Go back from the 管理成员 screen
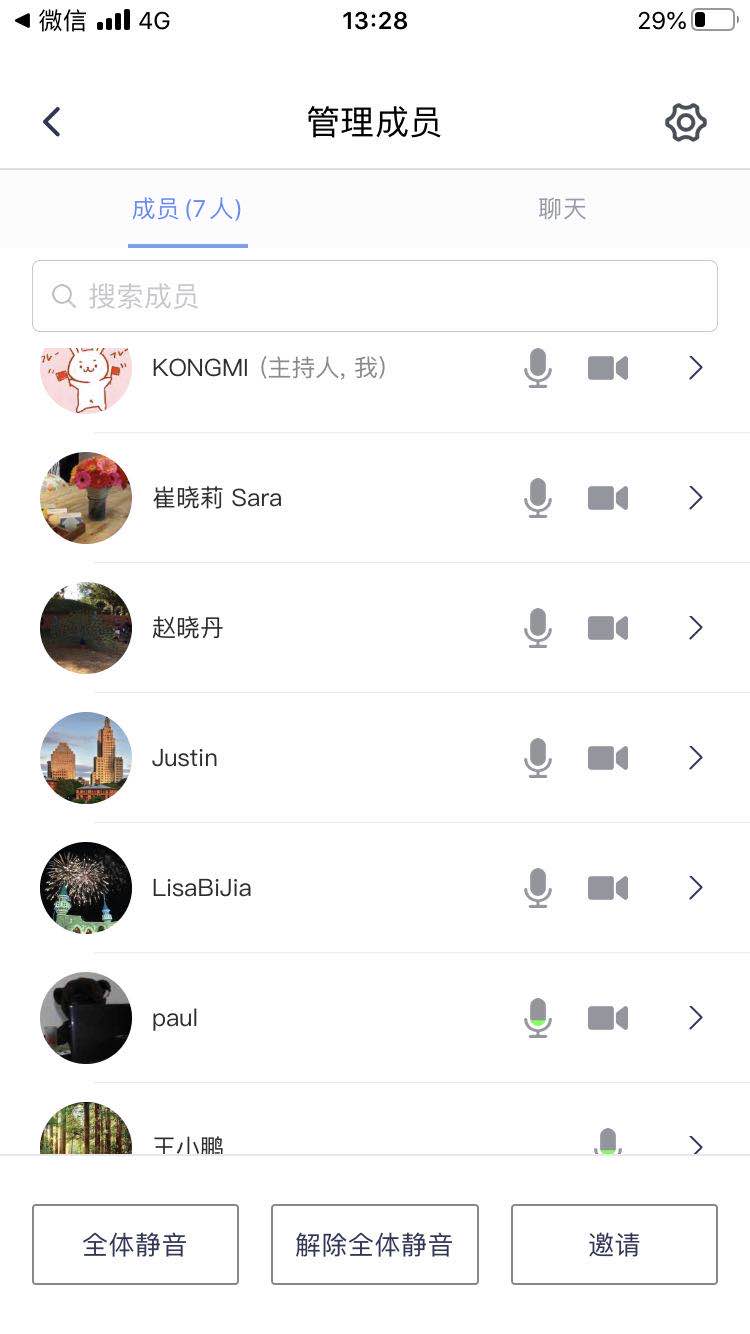 (52, 122)
